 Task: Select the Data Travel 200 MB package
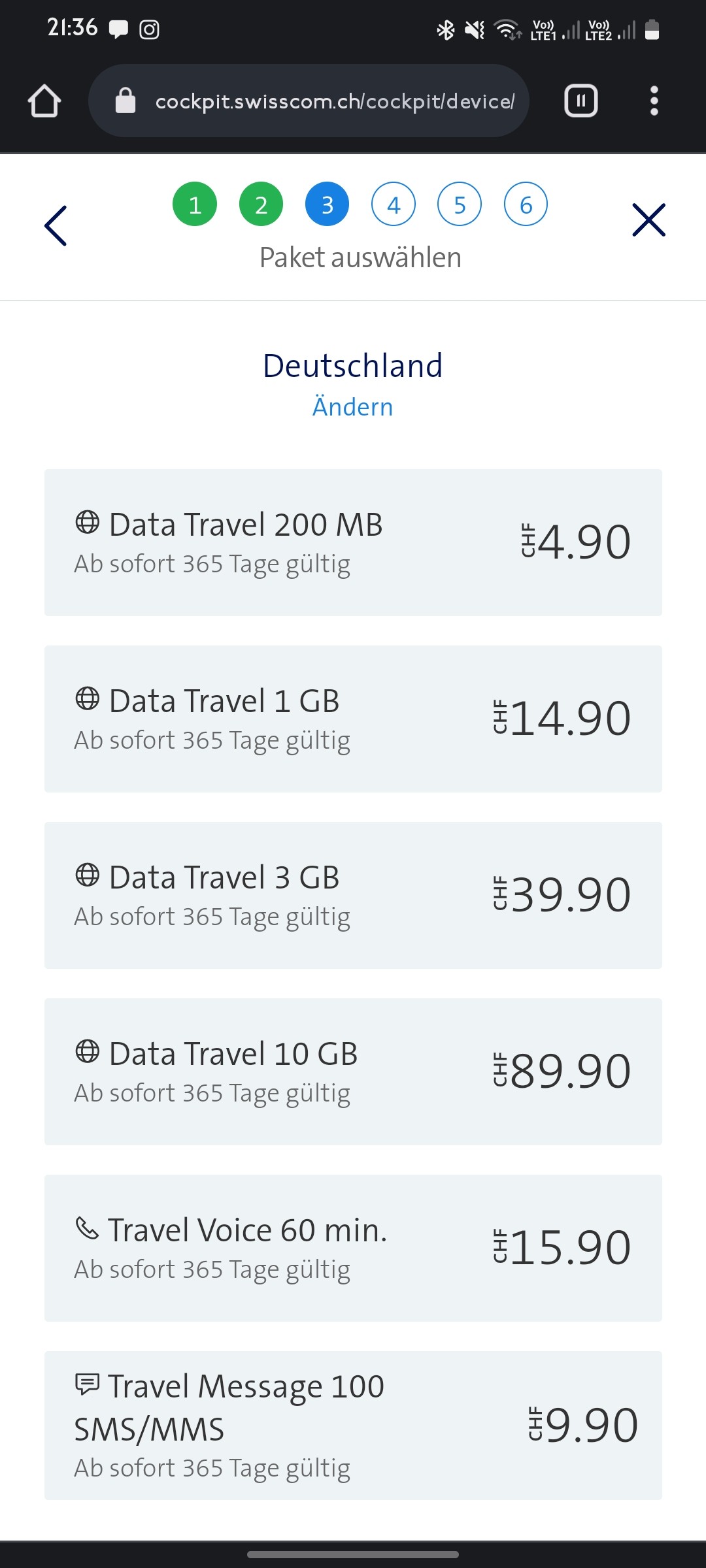tap(353, 541)
